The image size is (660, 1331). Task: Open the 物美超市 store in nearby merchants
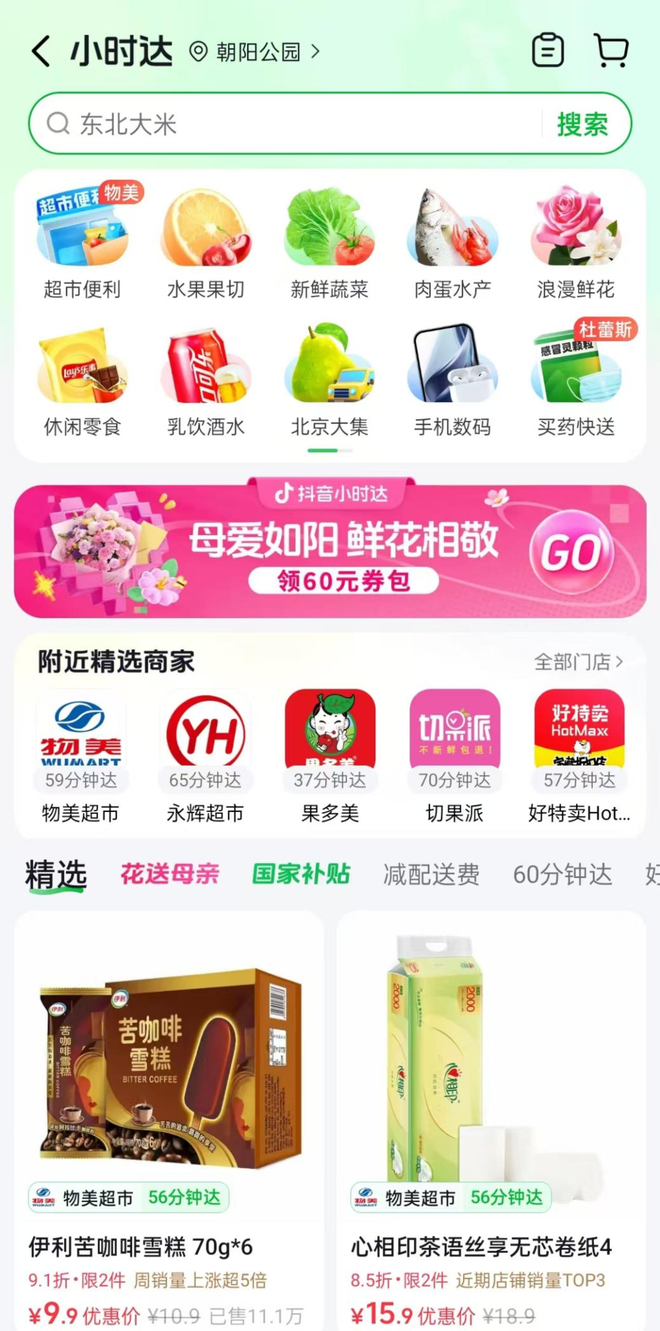pos(81,755)
